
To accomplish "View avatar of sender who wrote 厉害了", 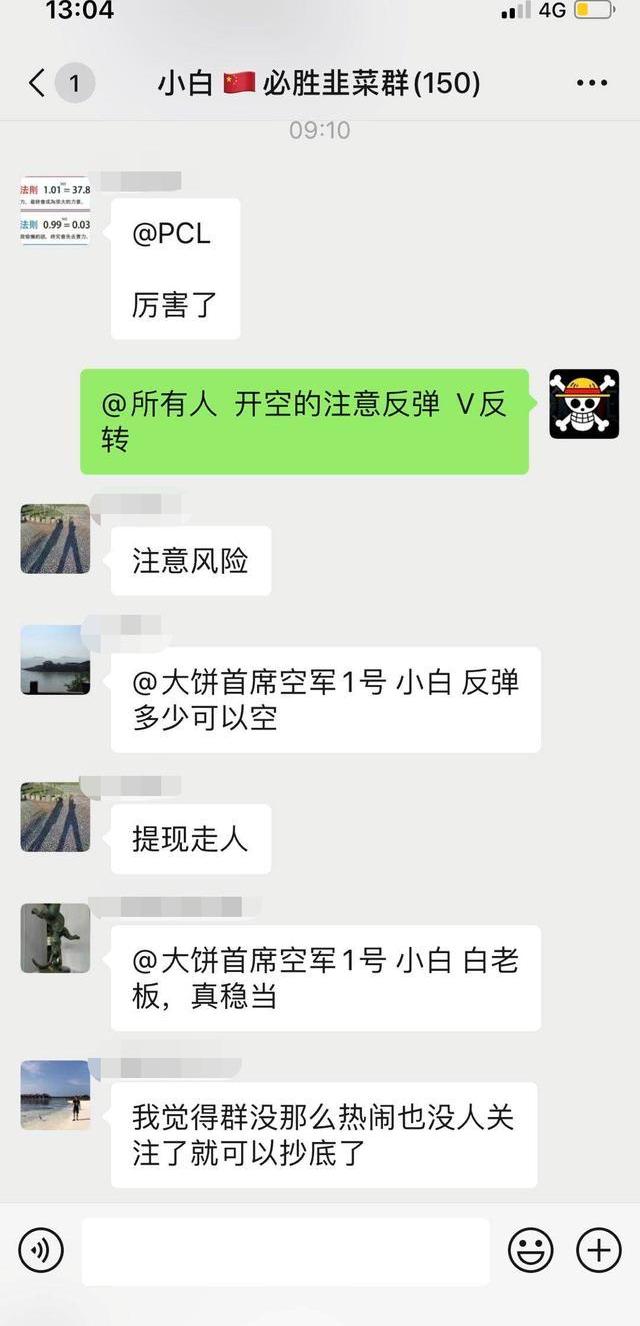I will pyautogui.click(x=55, y=212).
